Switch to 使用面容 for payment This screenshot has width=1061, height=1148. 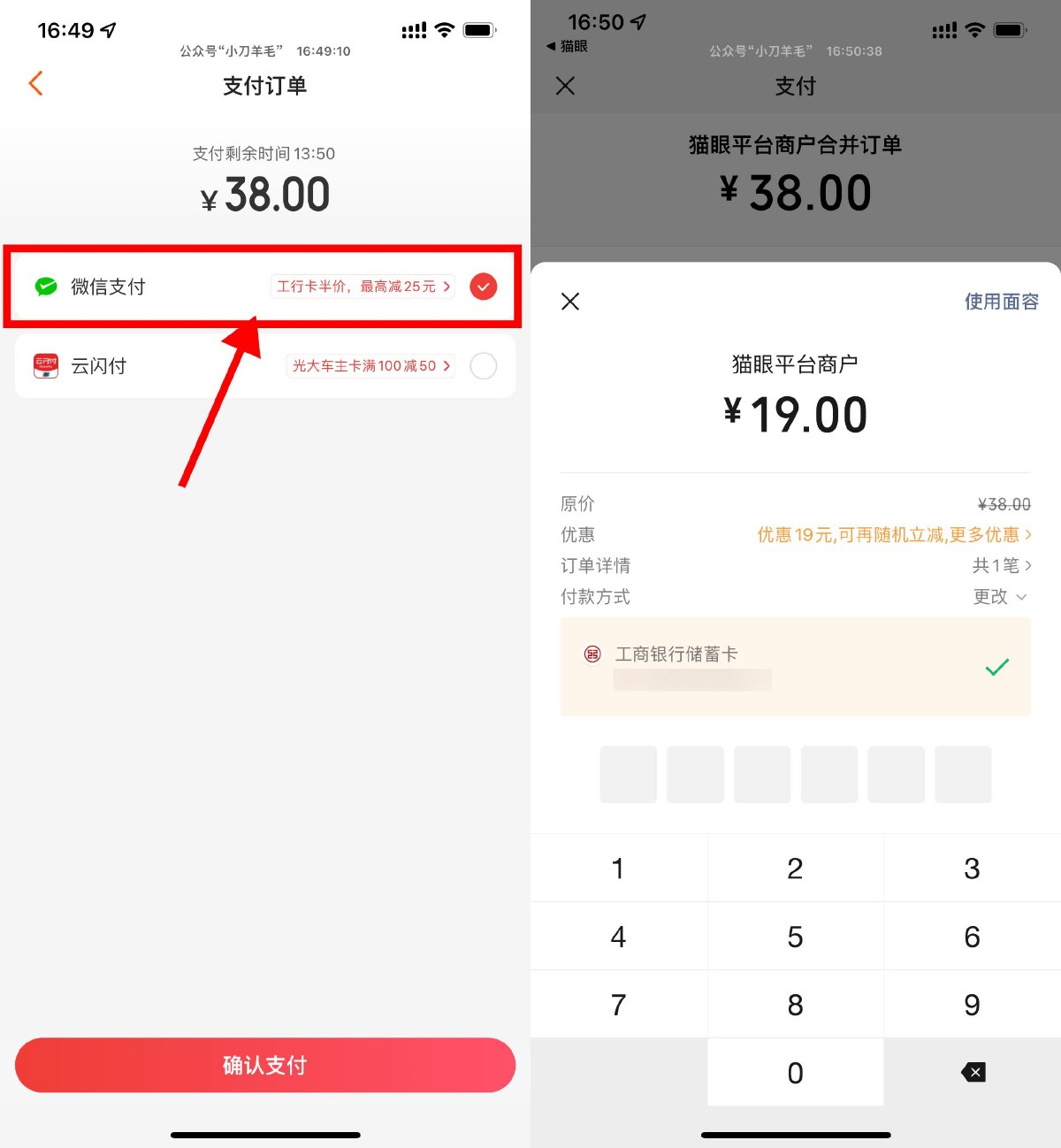pos(1000,302)
